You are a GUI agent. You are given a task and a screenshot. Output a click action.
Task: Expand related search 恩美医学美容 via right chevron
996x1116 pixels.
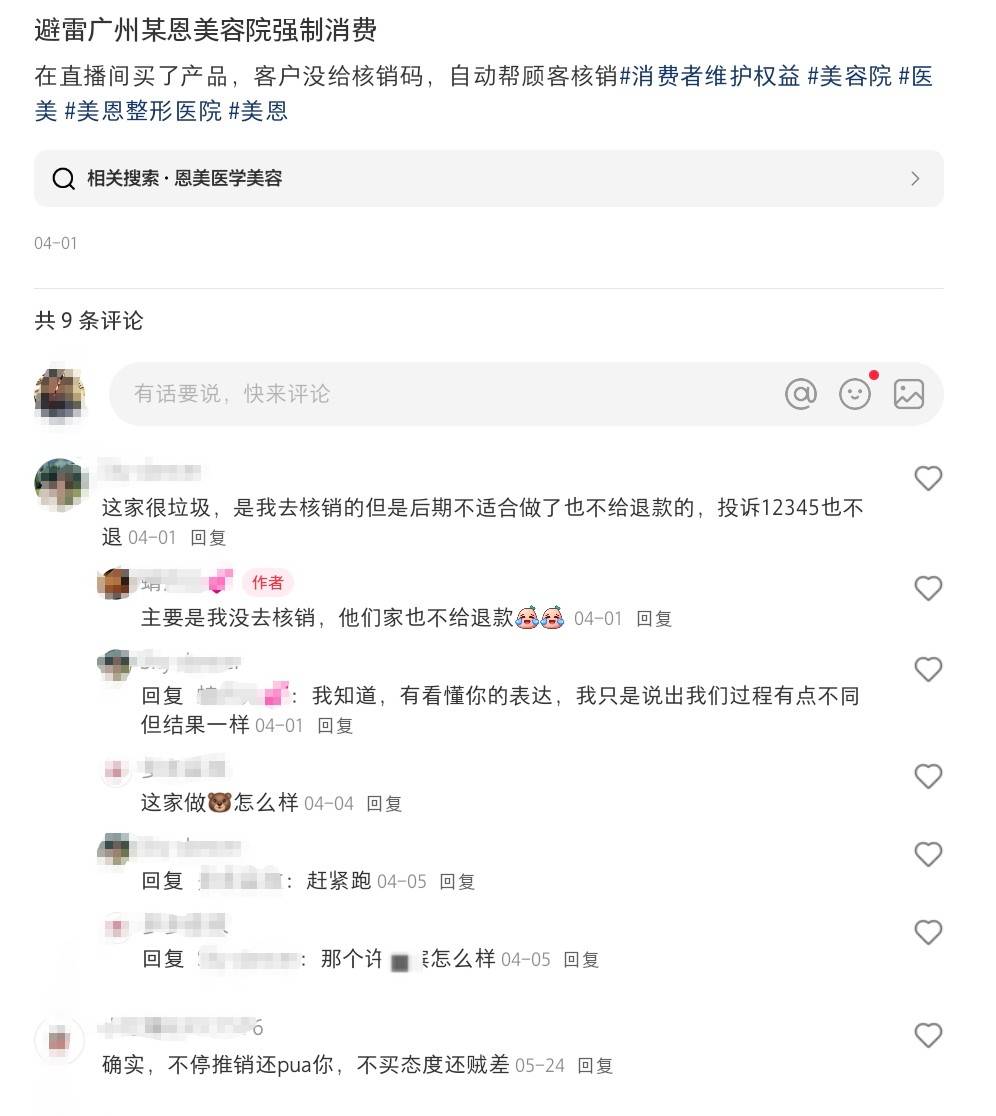pos(914,178)
